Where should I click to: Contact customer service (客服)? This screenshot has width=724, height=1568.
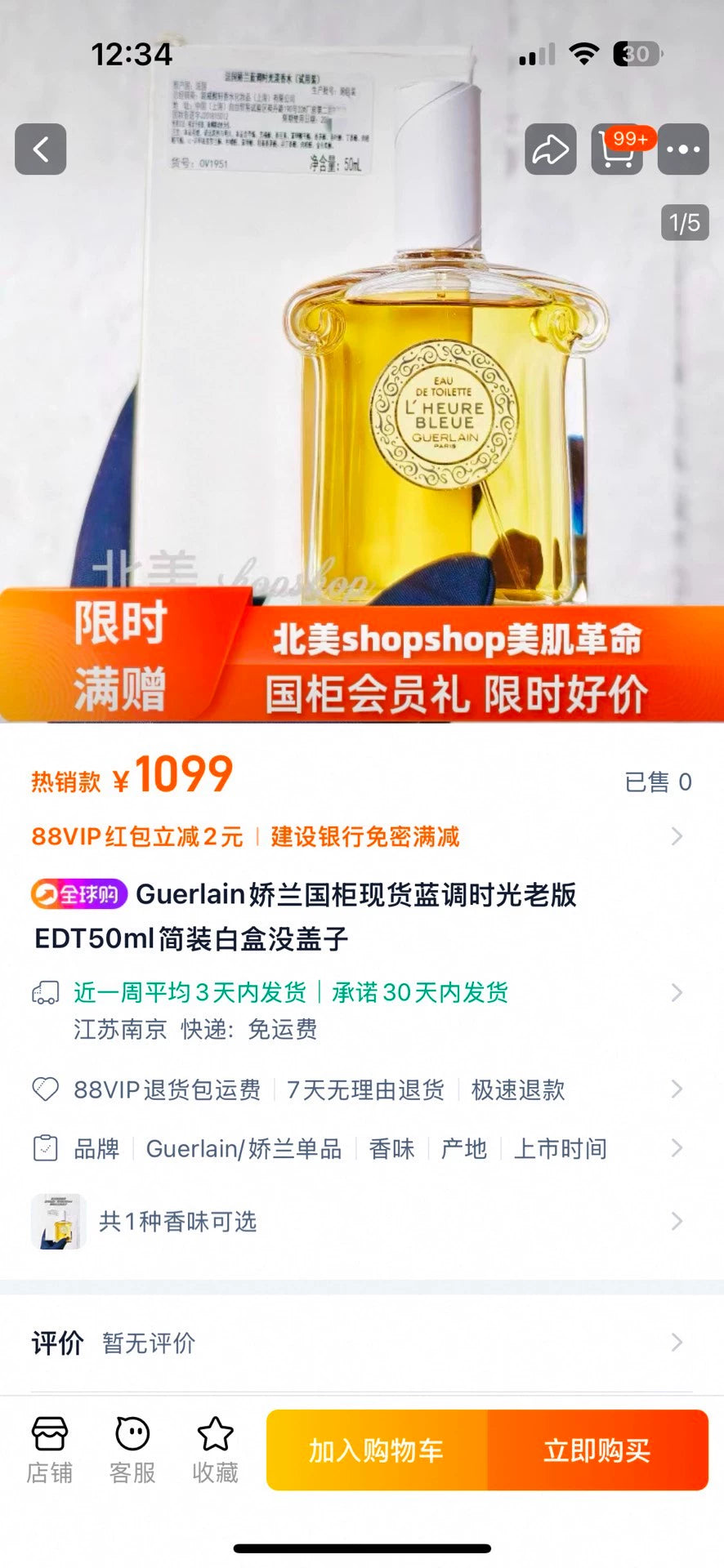coord(132,1450)
